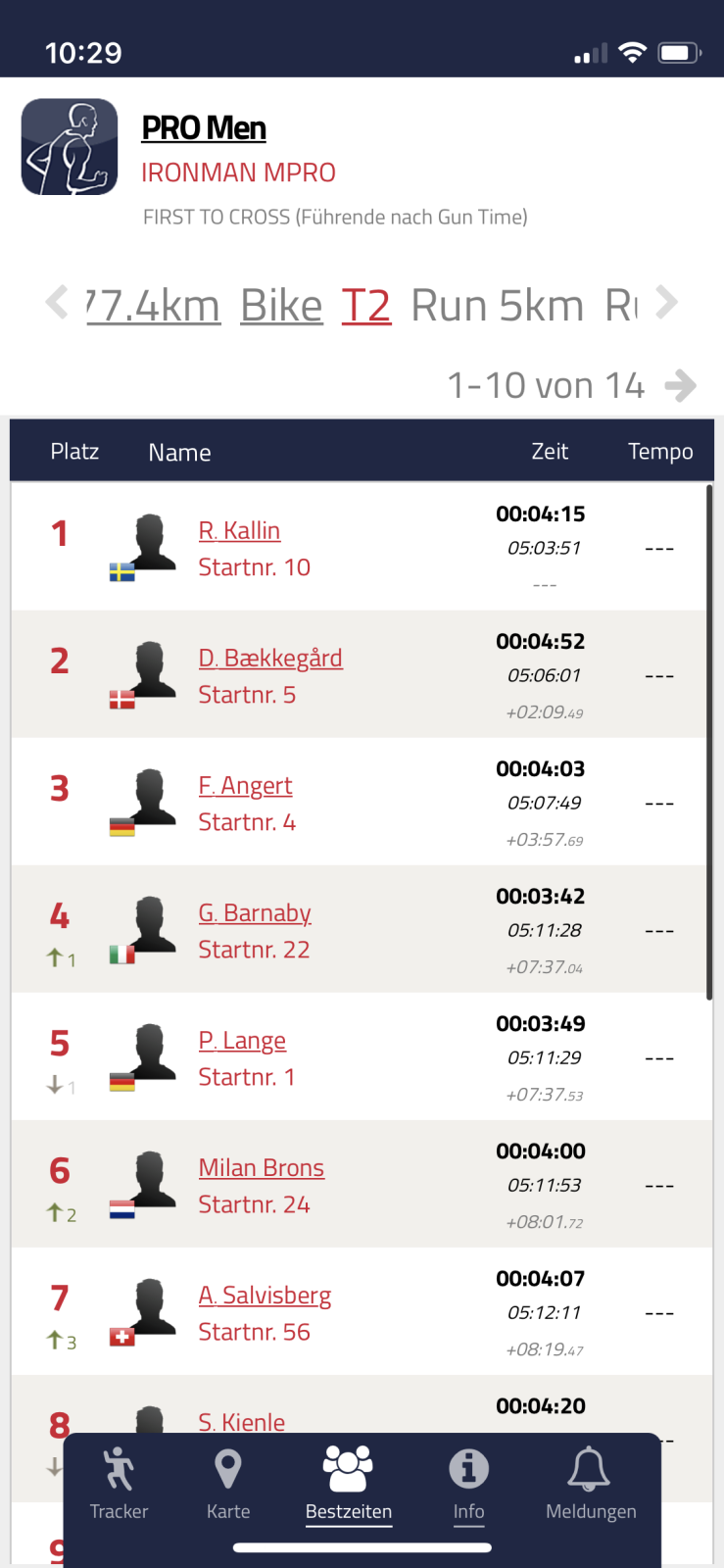
Task: Switch to Run 5km split
Action: 497,306
